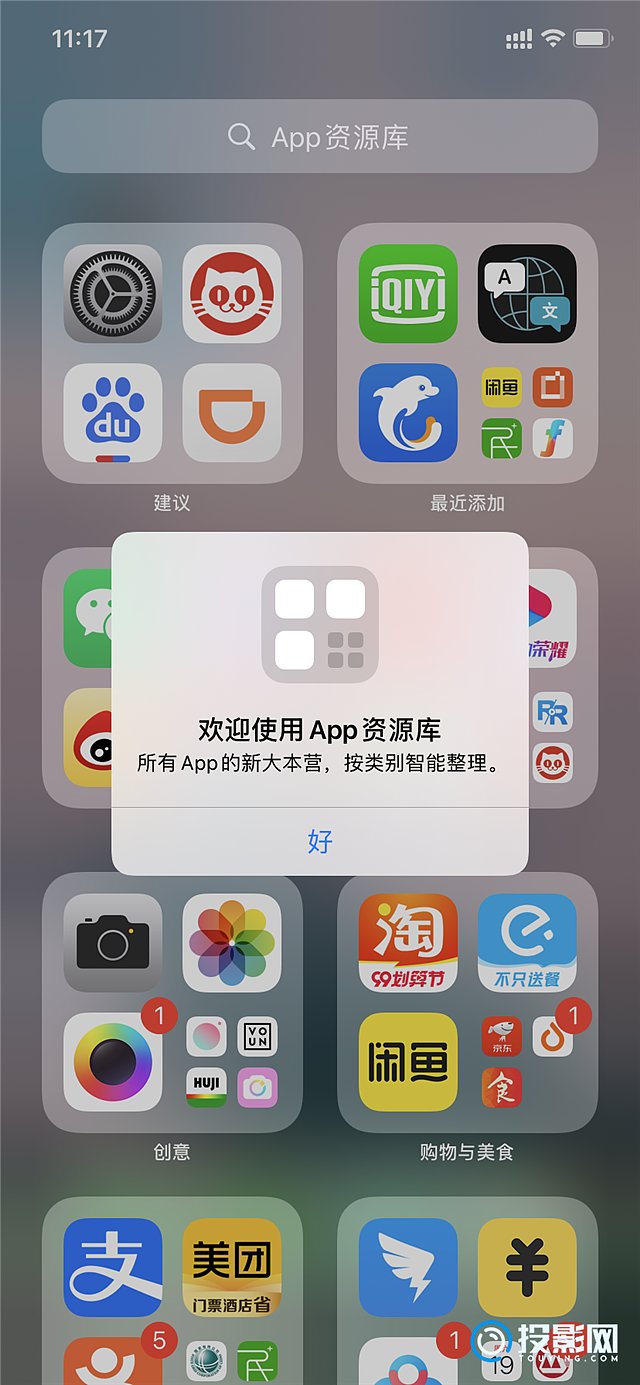640x1385 pixels.
Task: Open the Taobao app
Action: coord(408,943)
